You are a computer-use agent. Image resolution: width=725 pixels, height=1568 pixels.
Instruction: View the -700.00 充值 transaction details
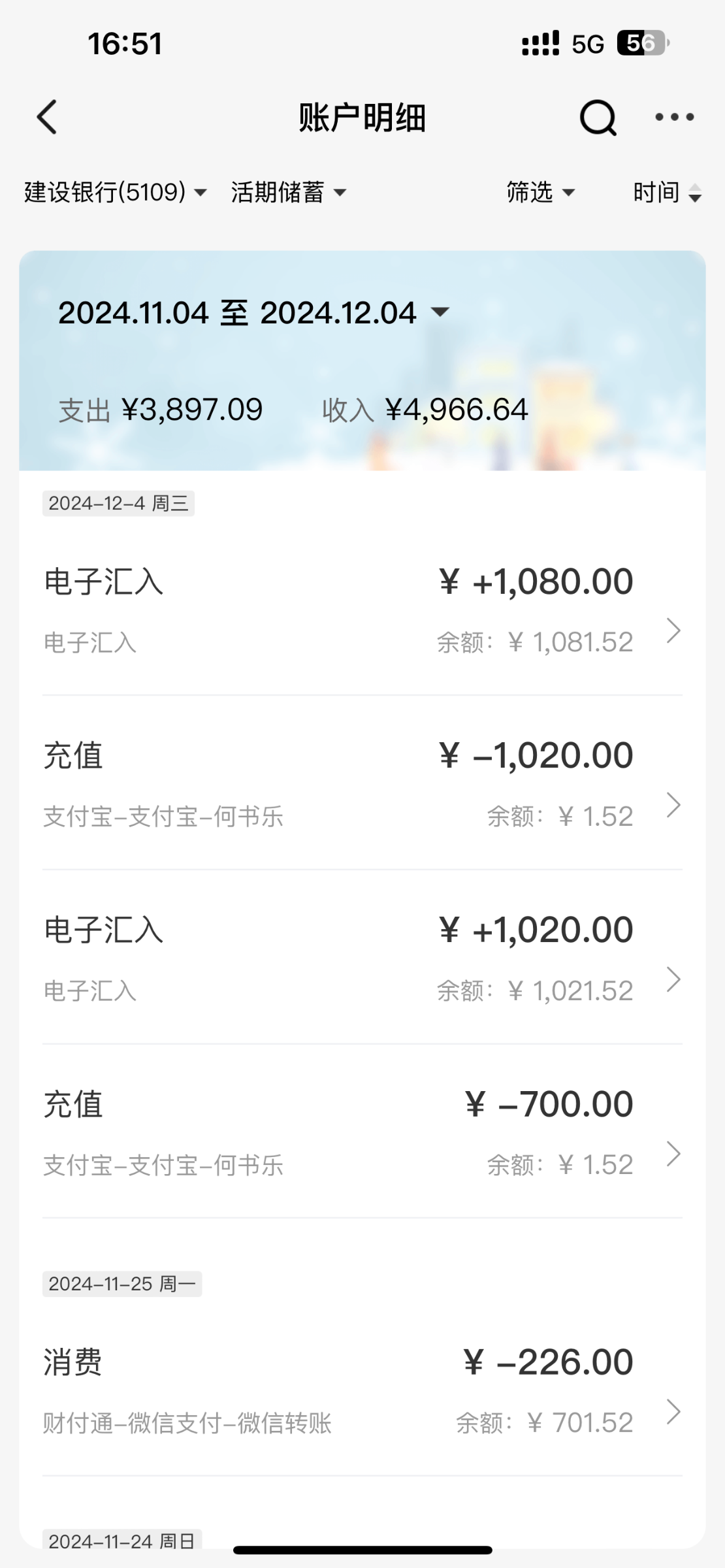coord(362,1132)
